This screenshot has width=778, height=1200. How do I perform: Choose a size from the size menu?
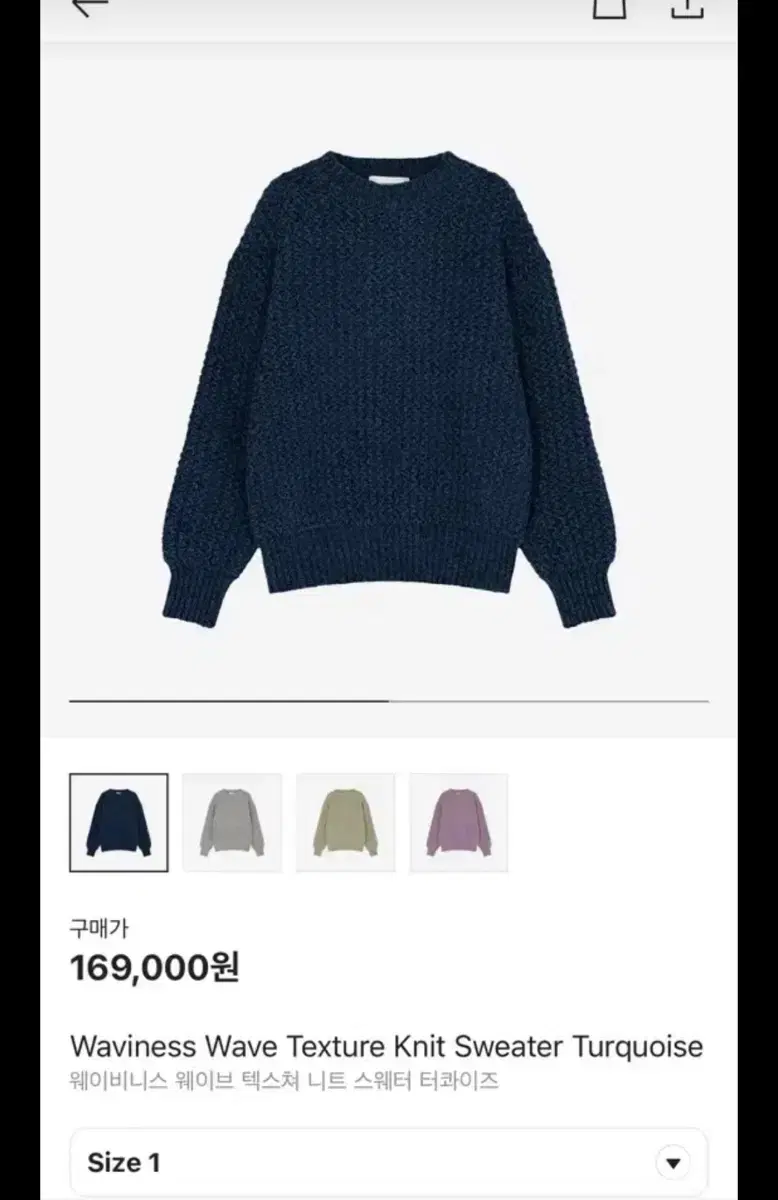389,1162
